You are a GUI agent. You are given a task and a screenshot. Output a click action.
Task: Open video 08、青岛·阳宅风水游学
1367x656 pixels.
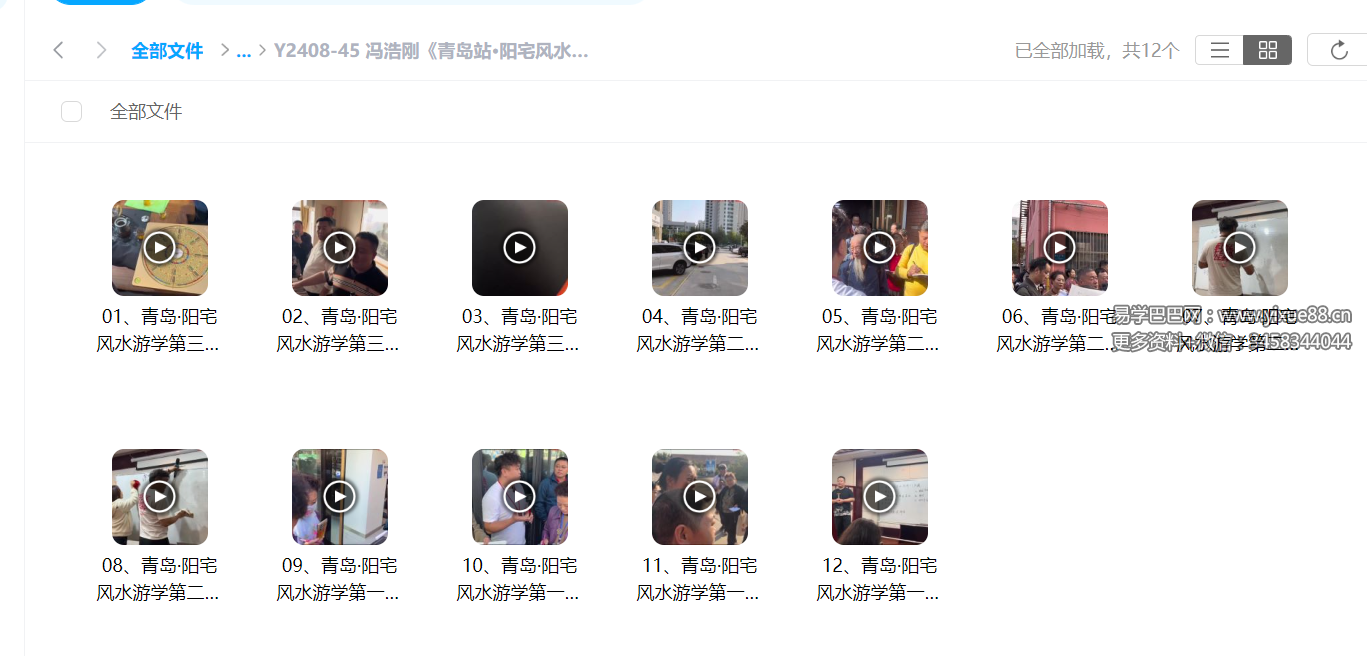click(x=160, y=496)
